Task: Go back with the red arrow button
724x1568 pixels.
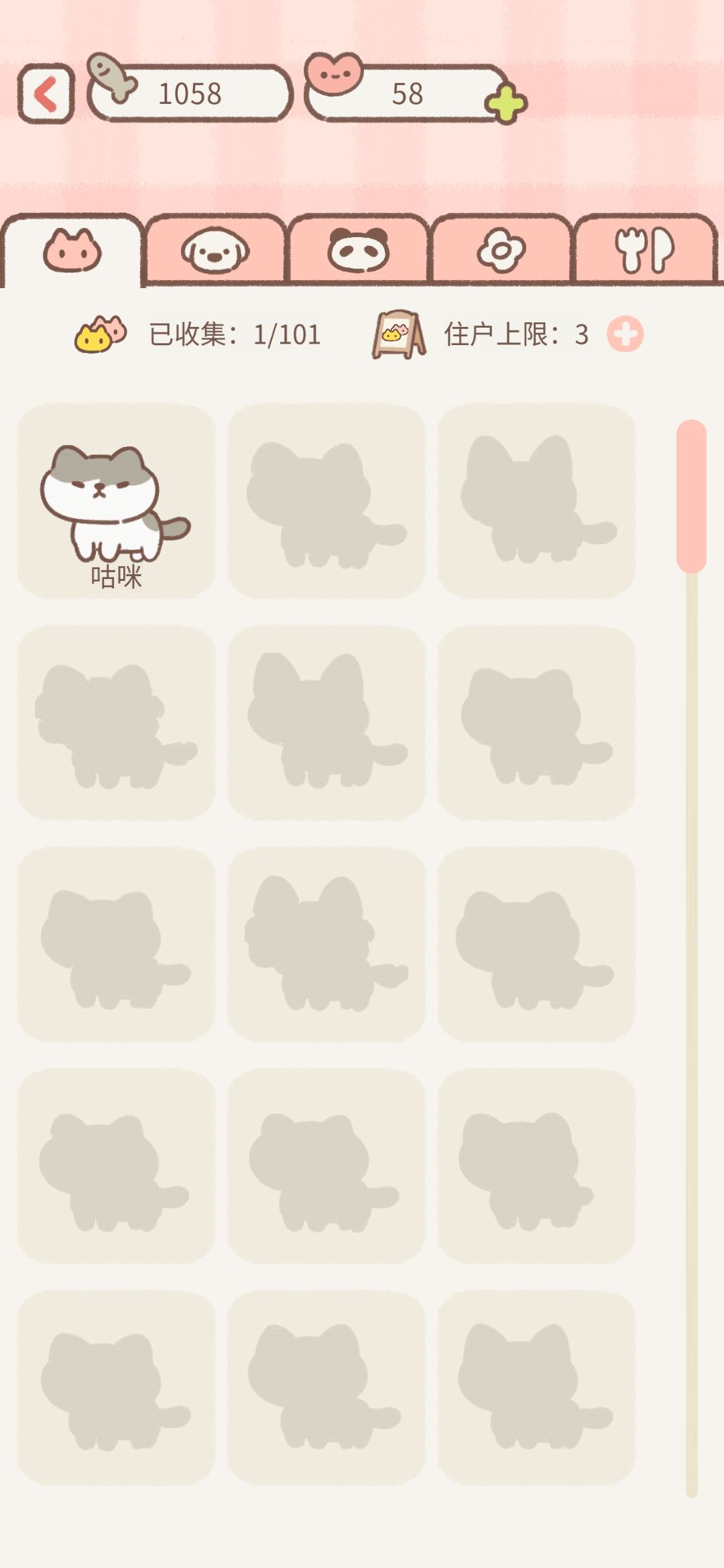Action: point(46,94)
